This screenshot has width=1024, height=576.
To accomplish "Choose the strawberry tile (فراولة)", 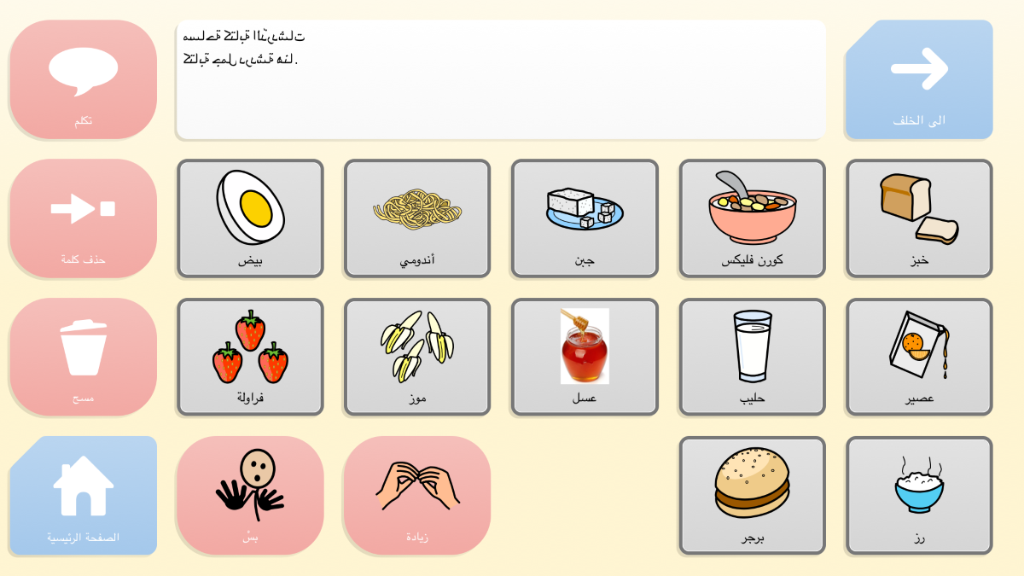I will (250, 357).
